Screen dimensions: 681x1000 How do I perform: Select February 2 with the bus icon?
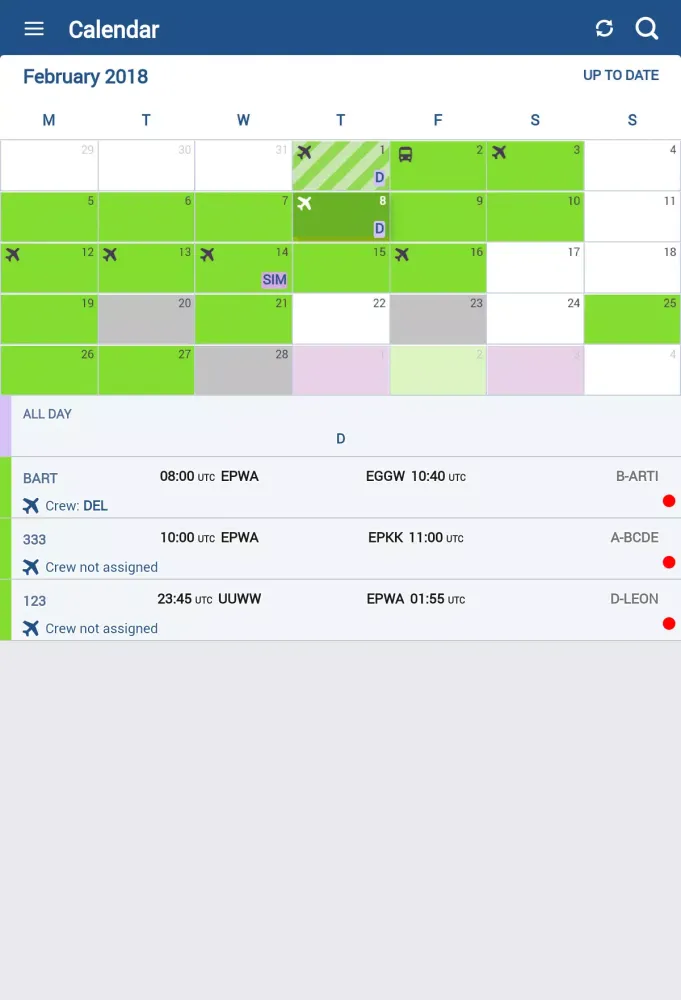438,166
